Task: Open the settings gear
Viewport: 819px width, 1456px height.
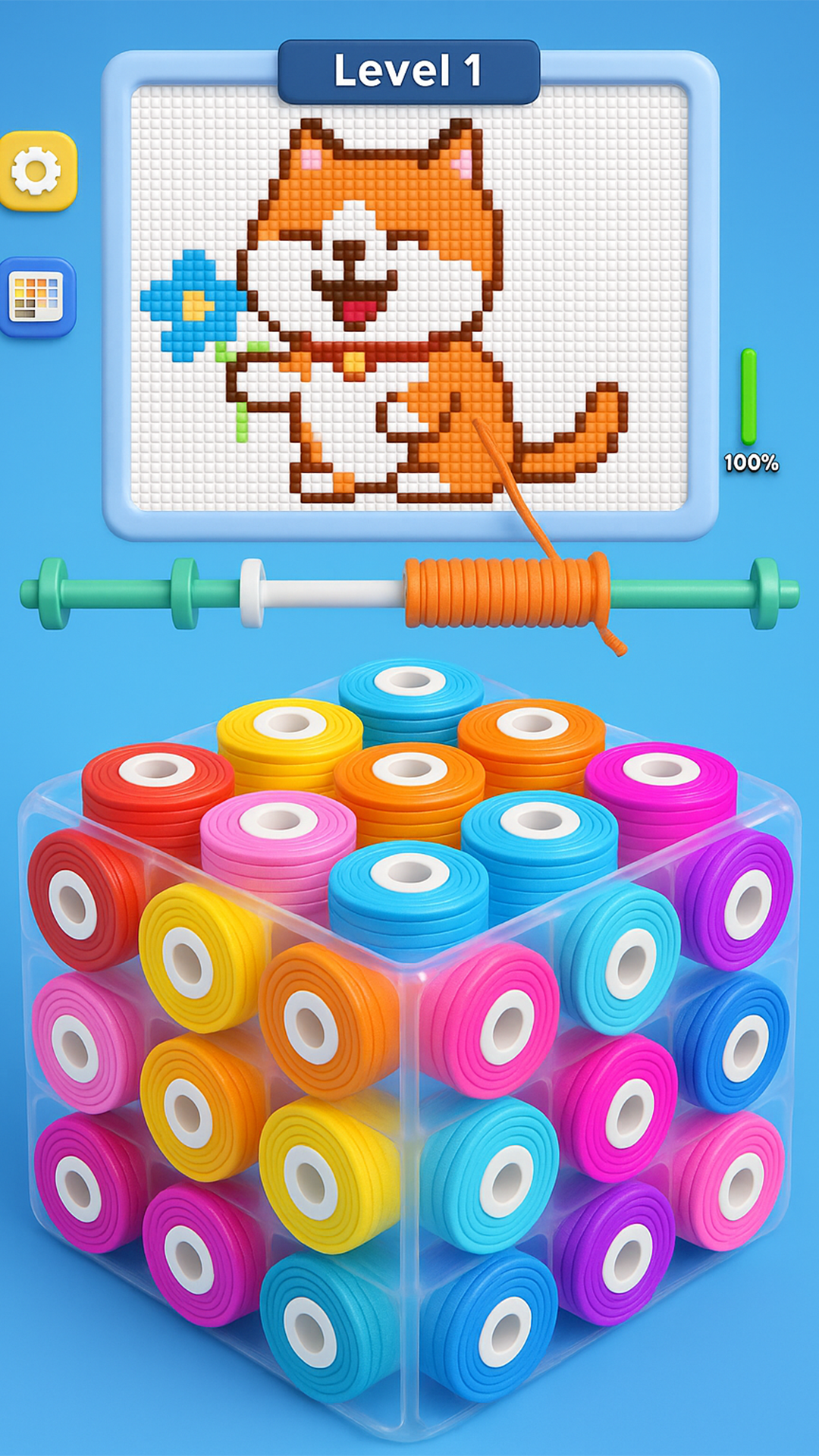Action: pyautogui.click(x=38, y=171)
